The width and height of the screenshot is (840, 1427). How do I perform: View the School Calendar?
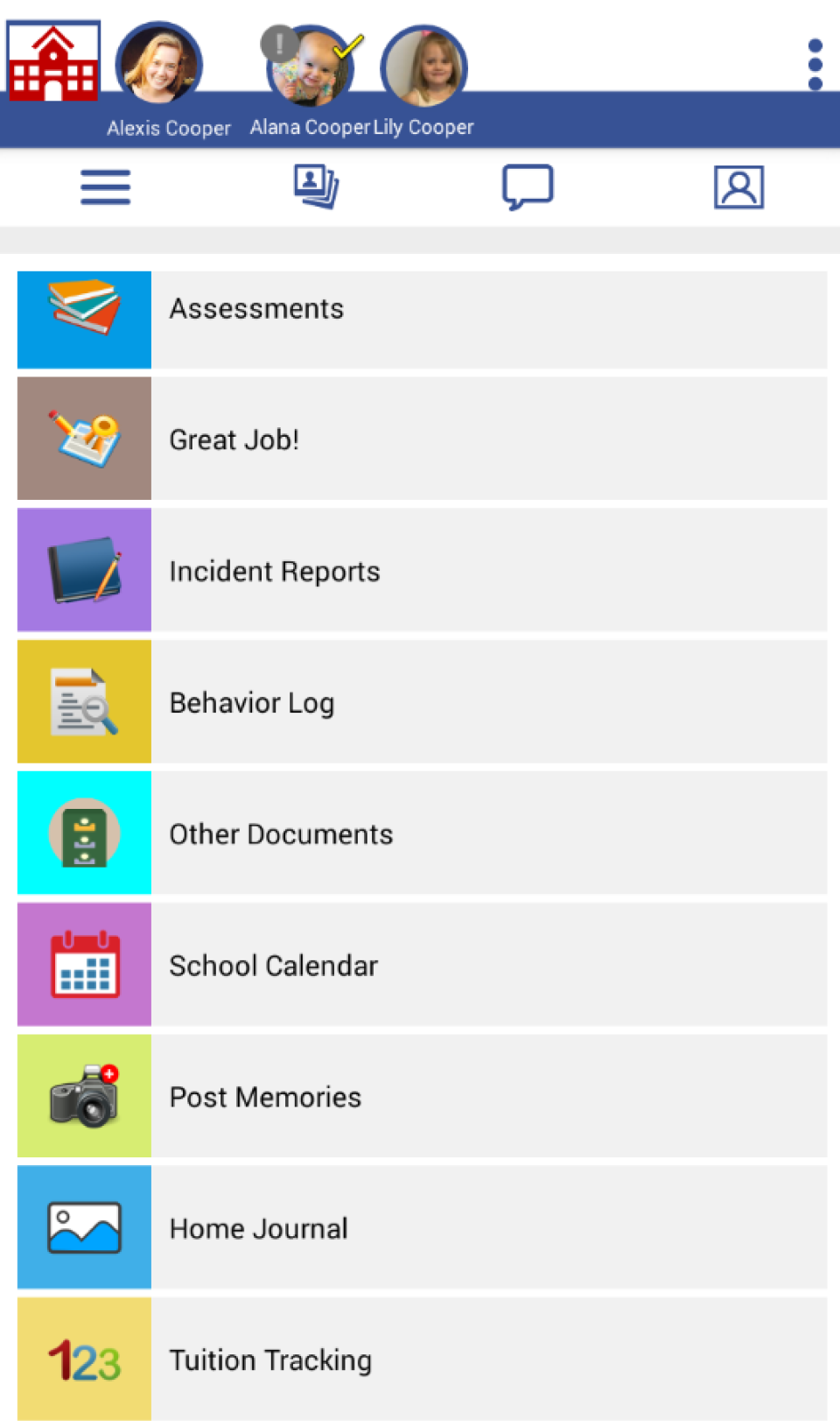pyautogui.click(x=422, y=964)
